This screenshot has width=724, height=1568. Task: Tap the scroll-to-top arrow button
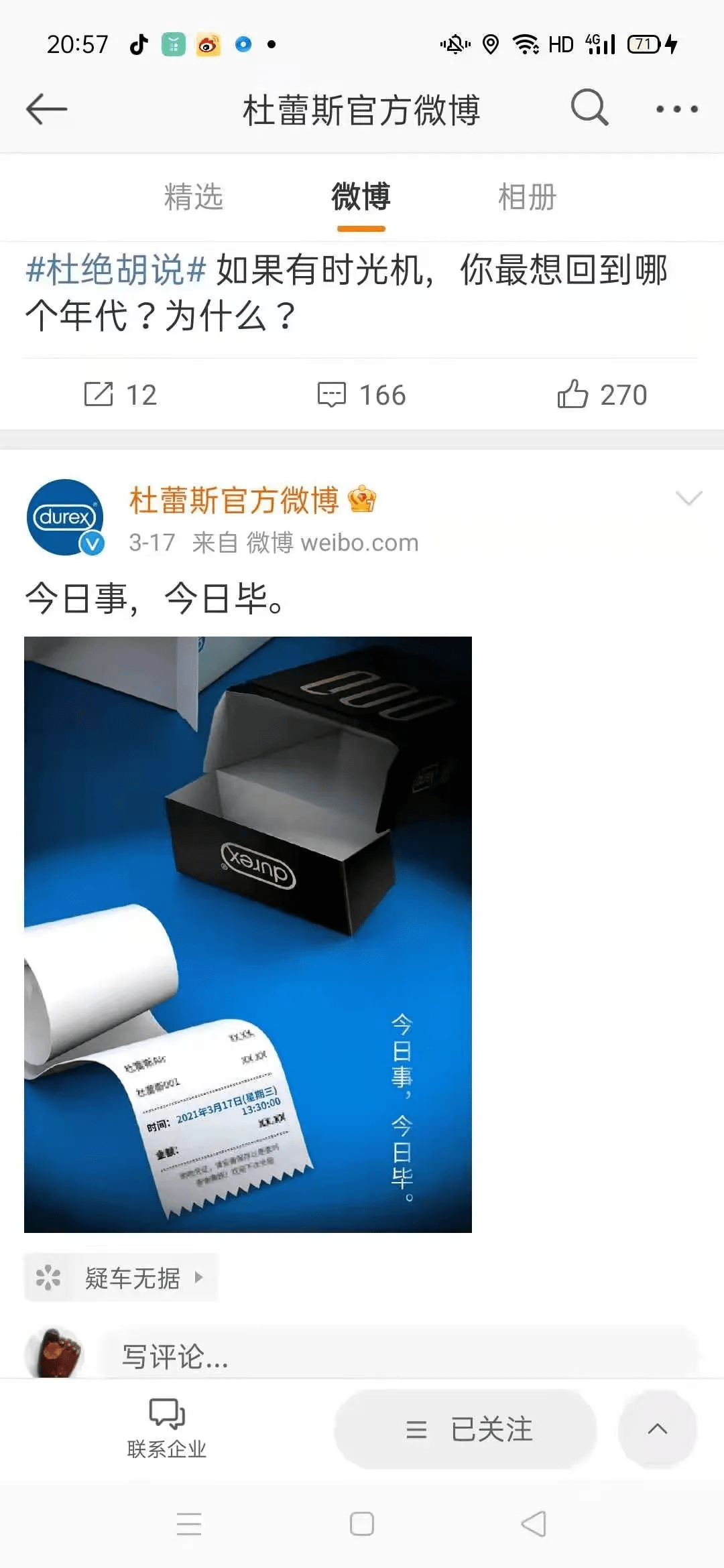[x=657, y=1429]
